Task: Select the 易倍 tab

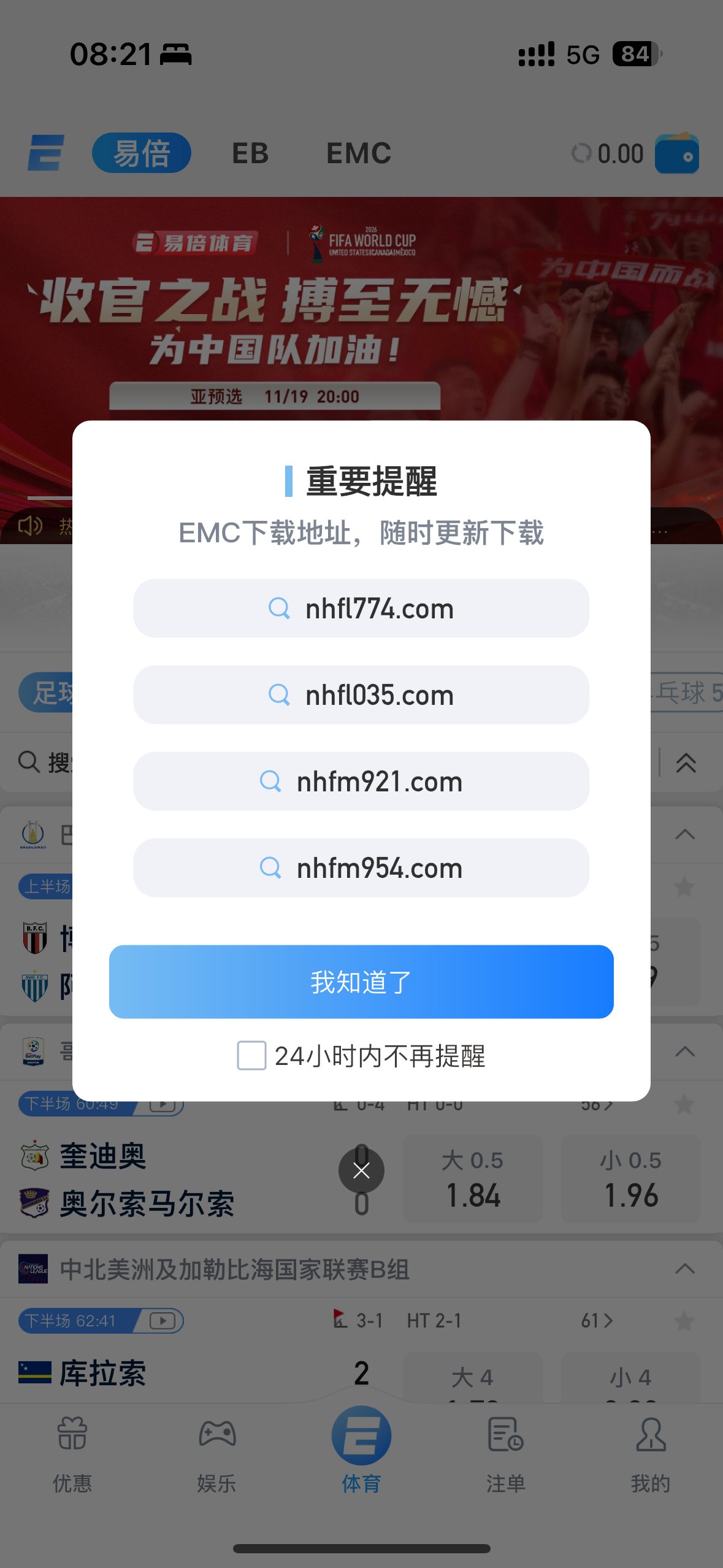Action: click(x=142, y=153)
